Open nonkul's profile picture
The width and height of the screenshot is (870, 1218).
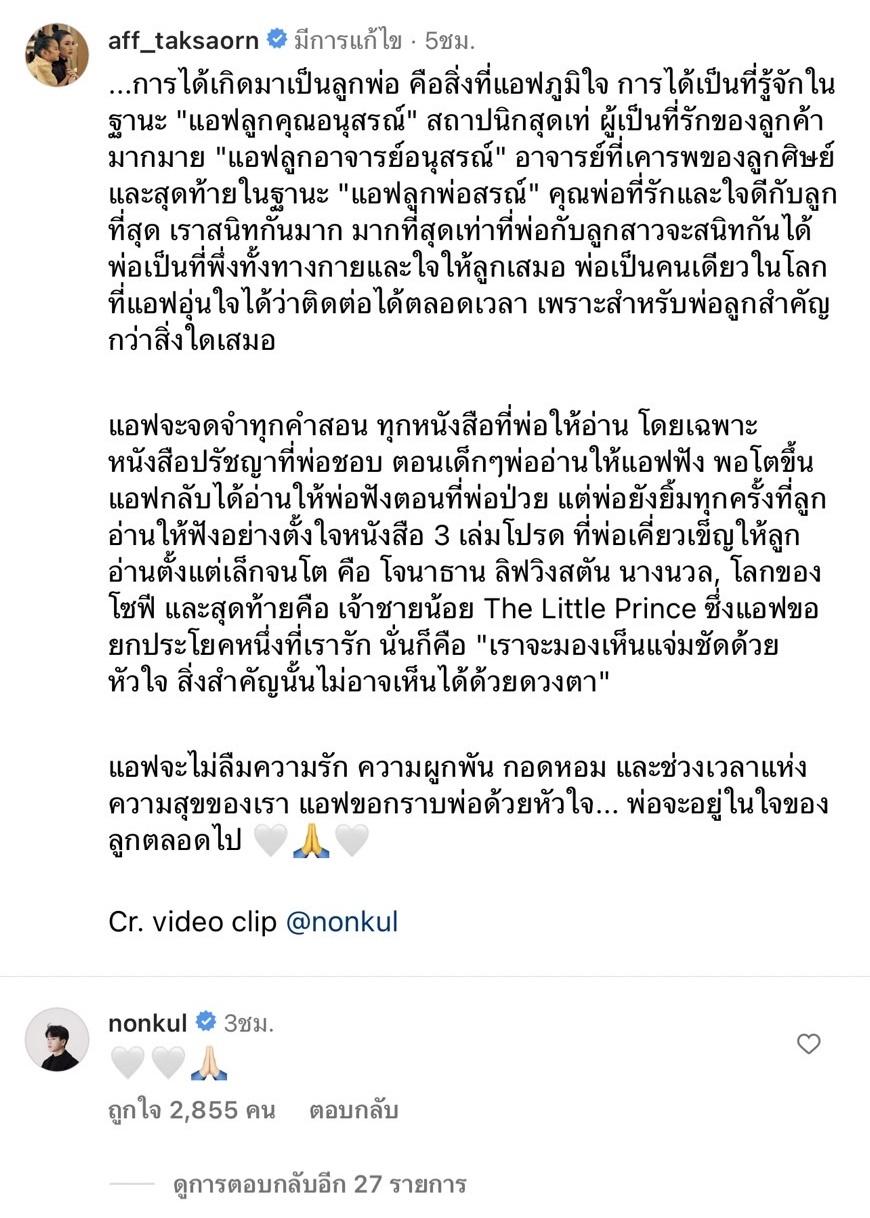pyautogui.click(x=57, y=1040)
